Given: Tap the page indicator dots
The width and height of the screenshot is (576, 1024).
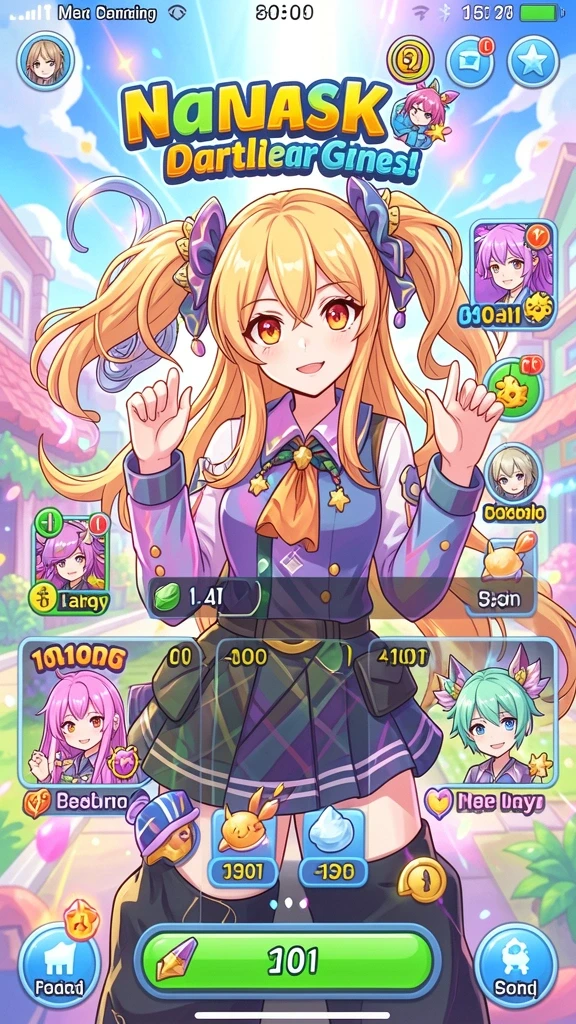Looking at the screenshot, I should tap(288, 904).
